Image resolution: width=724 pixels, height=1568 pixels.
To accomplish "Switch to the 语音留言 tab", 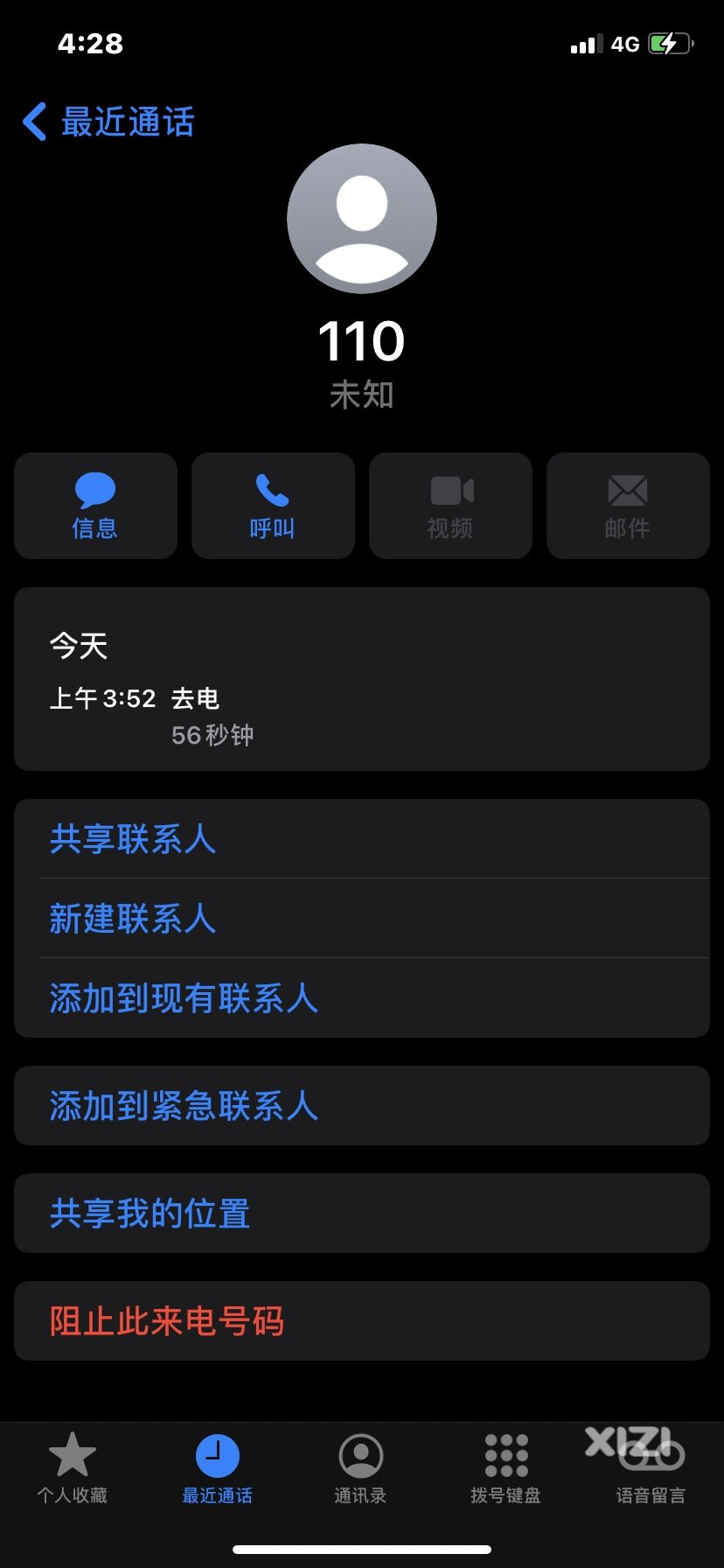I will point(651,1468).
